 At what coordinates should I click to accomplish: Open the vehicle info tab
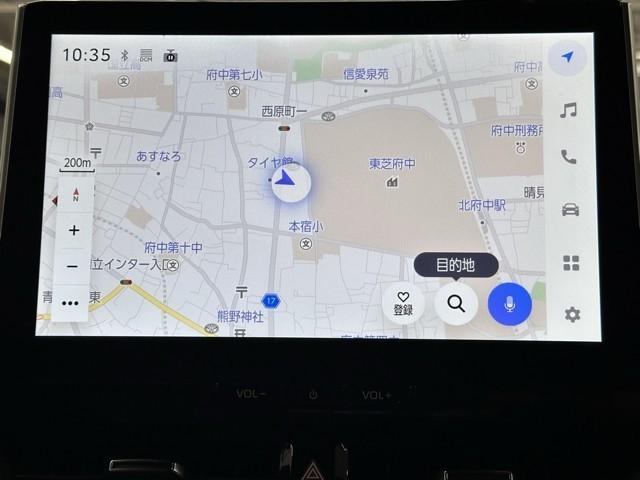[x=570, y=209]
